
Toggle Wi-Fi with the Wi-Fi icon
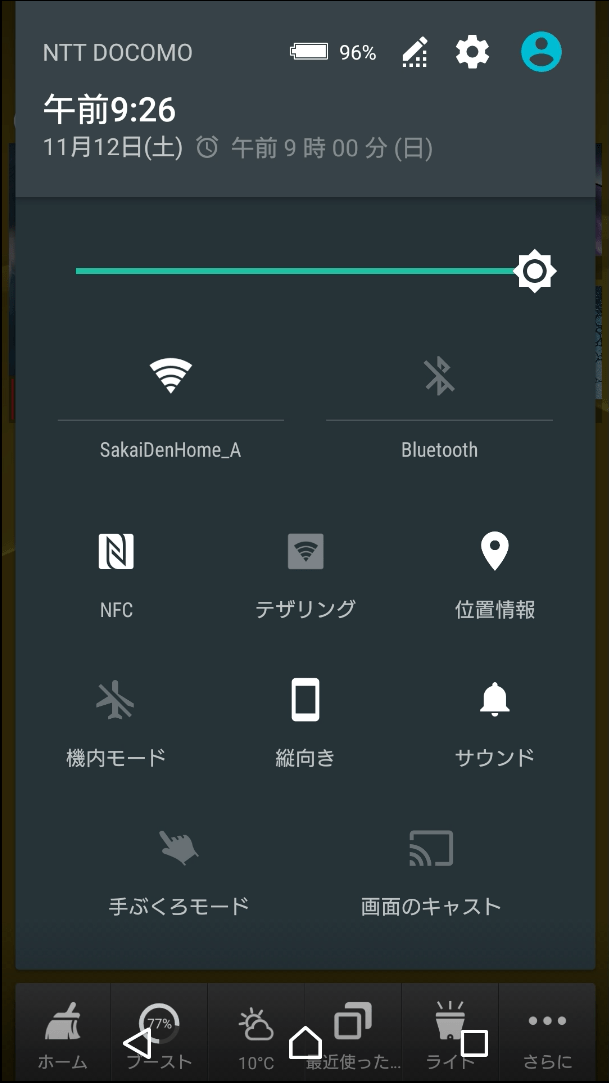click(x=171, y=376)
